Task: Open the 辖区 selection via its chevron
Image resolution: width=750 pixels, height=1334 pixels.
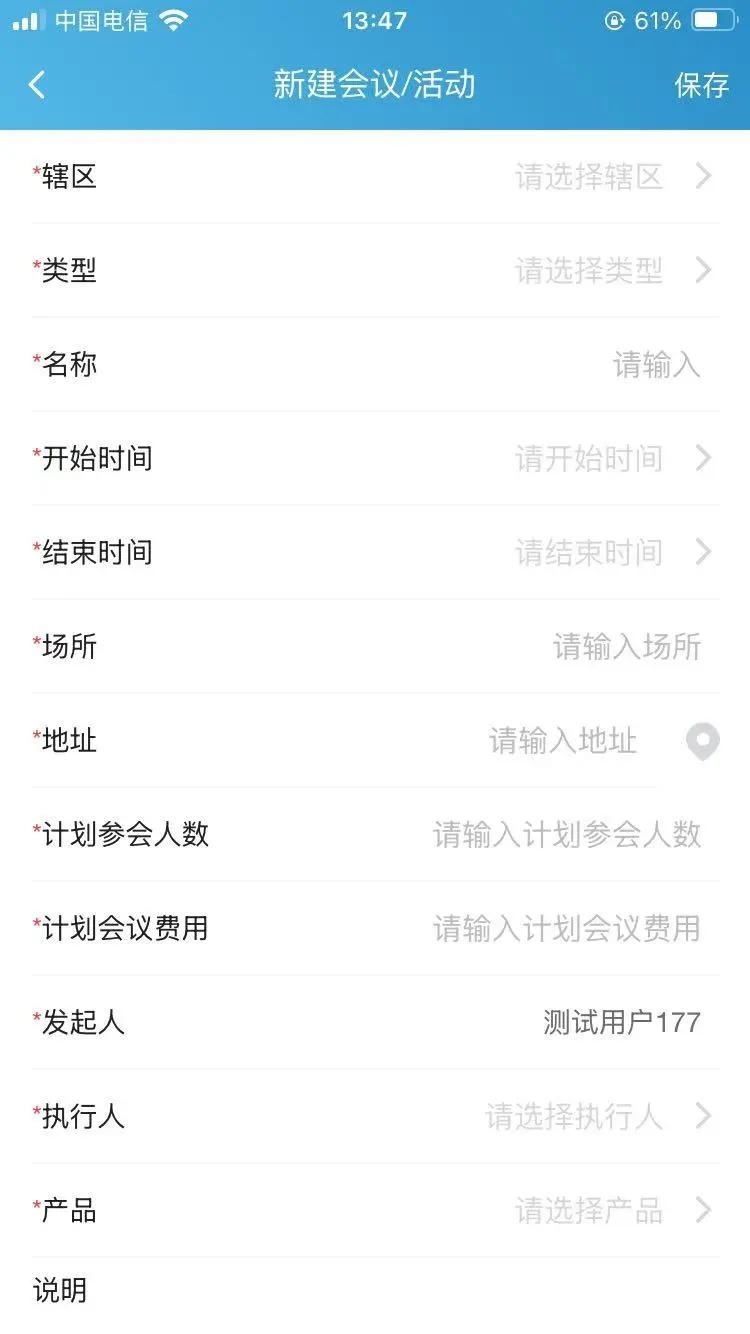Action: (703, 177)
